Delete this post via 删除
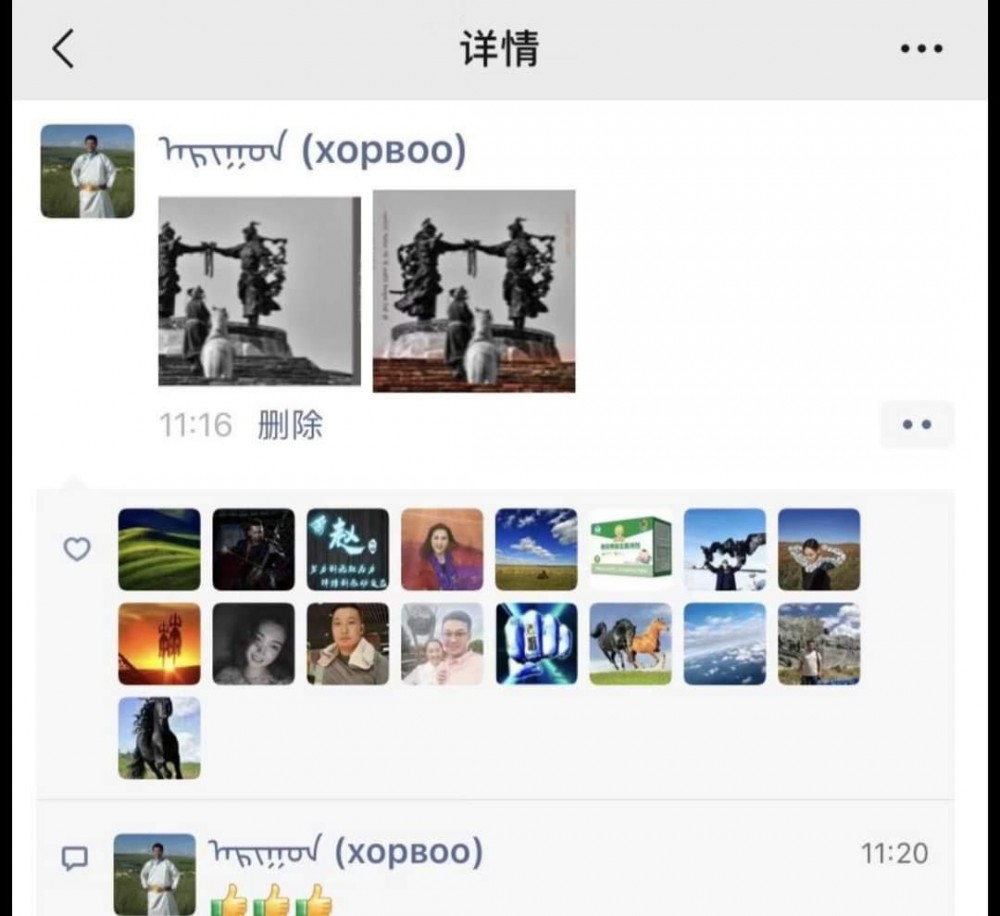 point(290,425)
